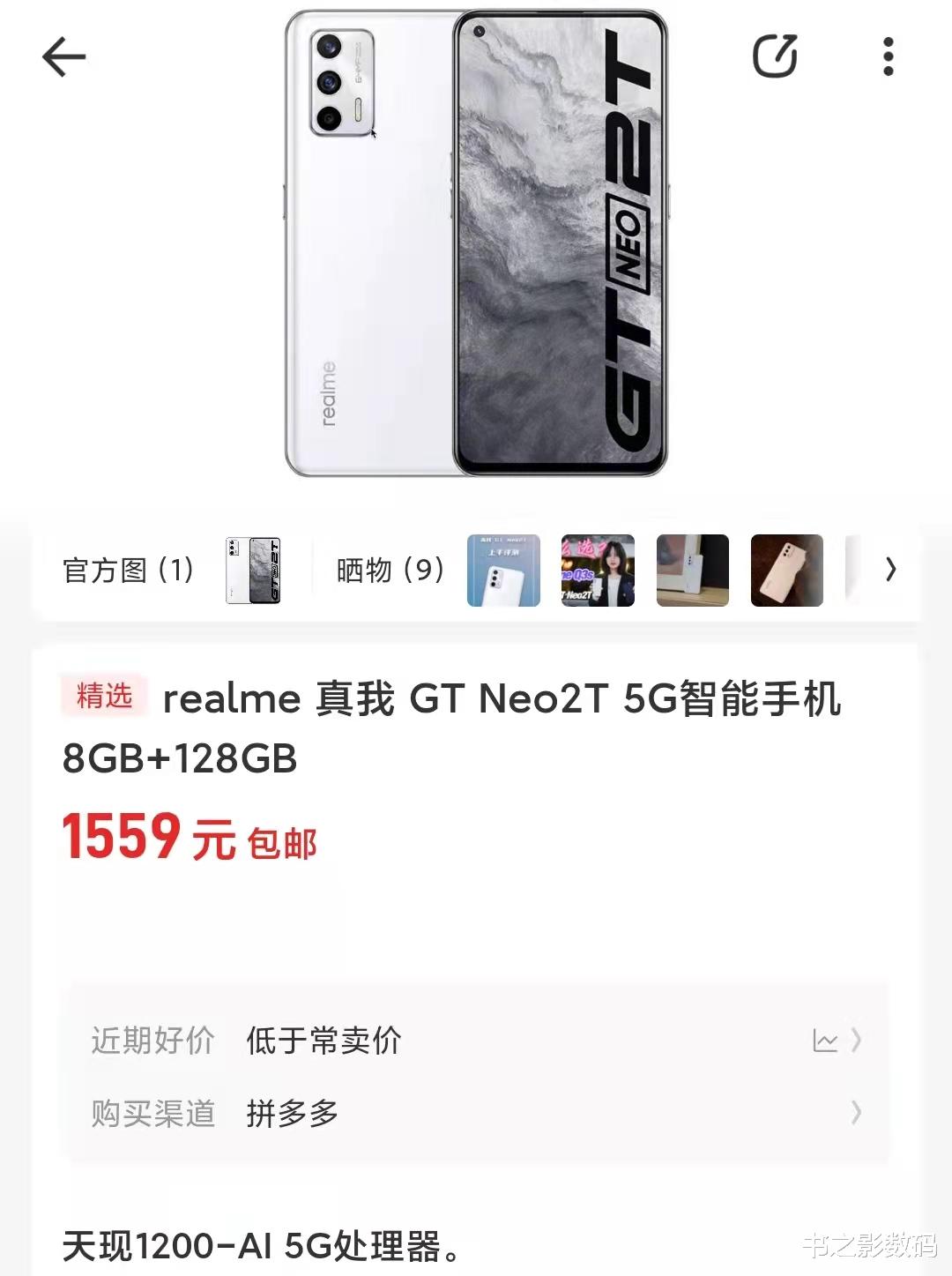This screenshot has width=952, height=1276.
Task: View the first buyer show photo
Action: (x=503, y=571)
